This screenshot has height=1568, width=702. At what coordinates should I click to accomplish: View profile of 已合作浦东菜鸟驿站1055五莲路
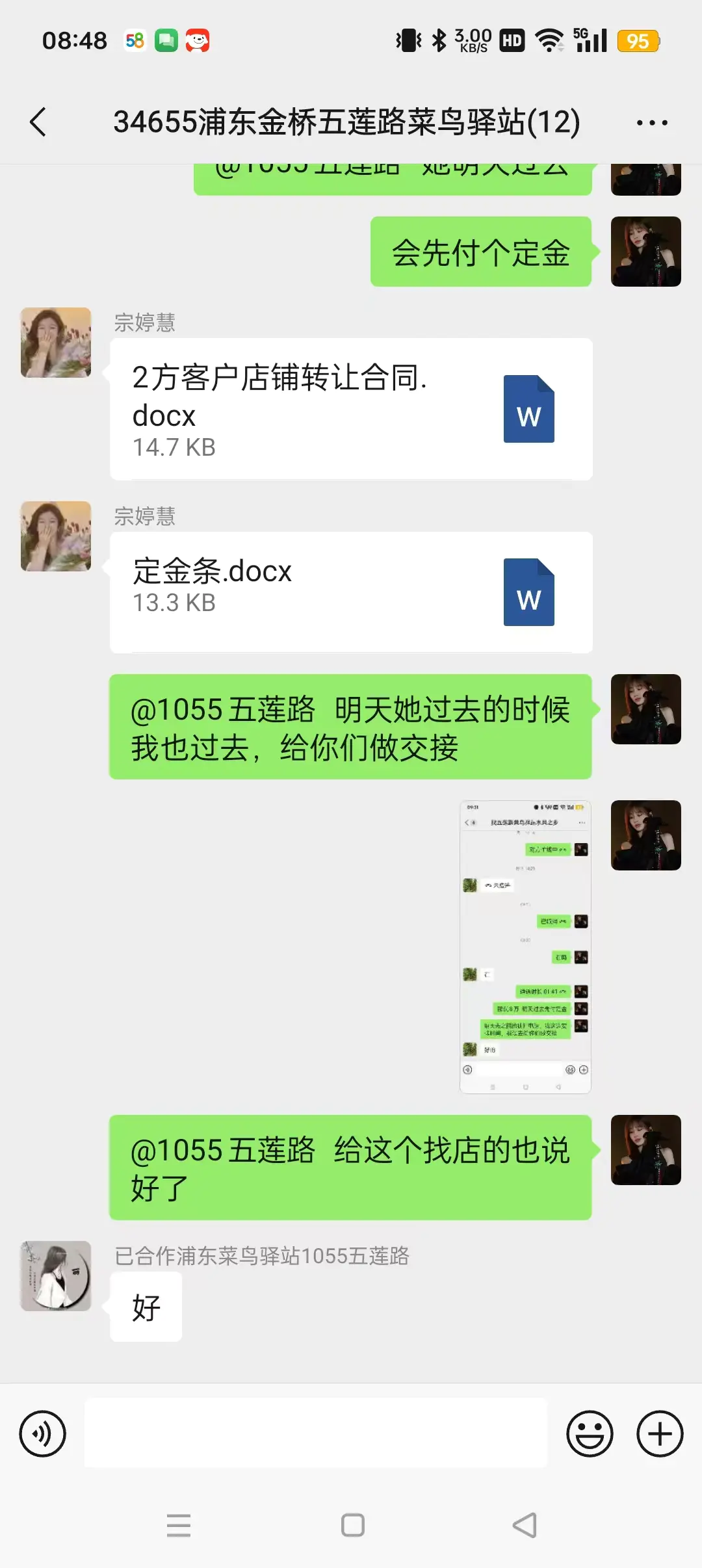56,1275
